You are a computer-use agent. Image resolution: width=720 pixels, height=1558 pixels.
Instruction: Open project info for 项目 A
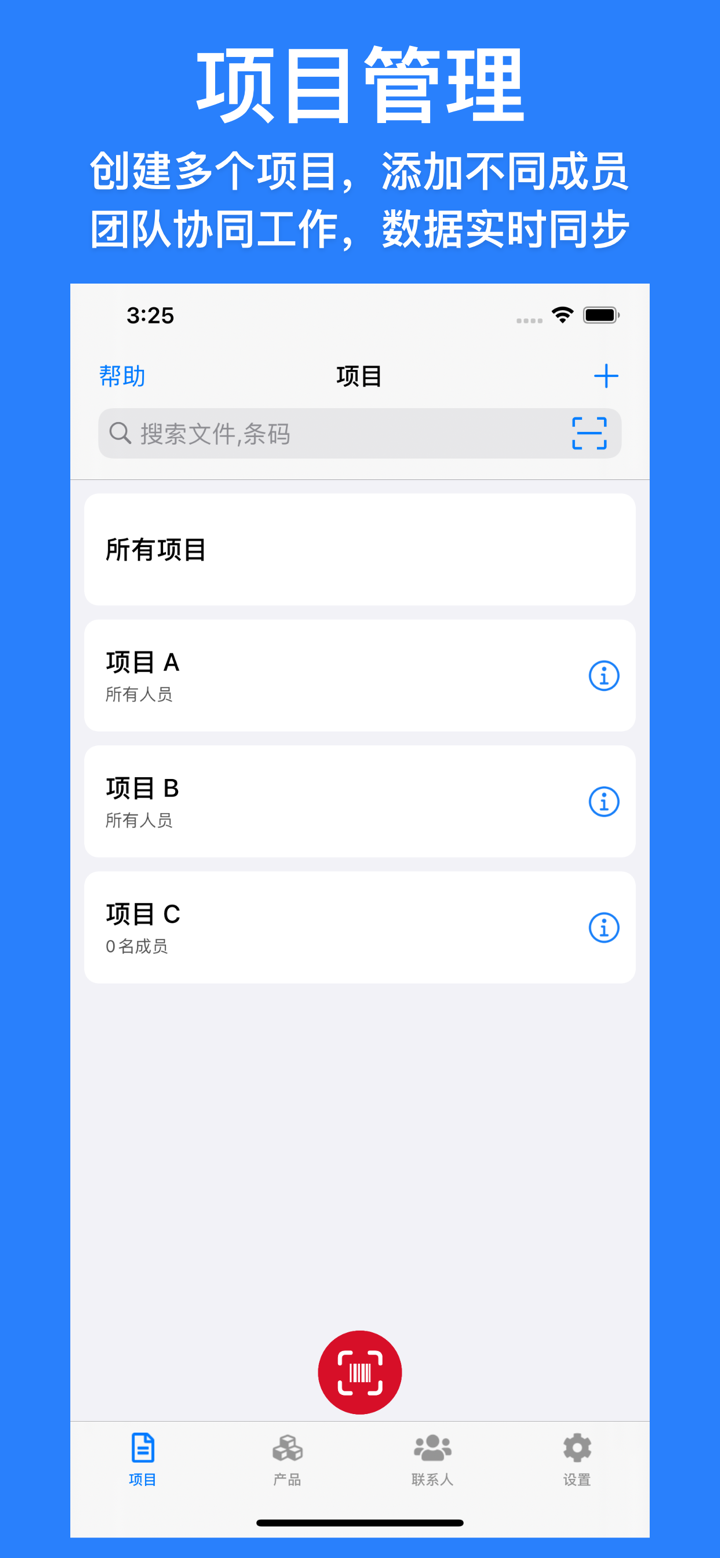(x=603, y=676)
